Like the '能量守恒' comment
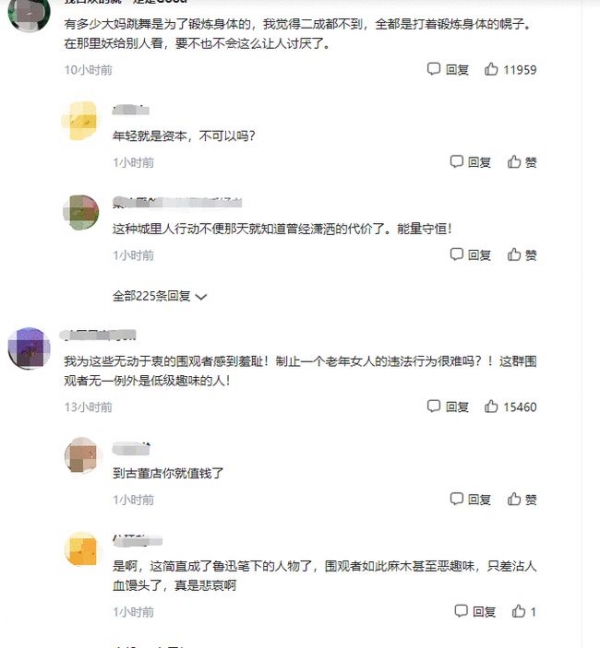 [522, 255]
